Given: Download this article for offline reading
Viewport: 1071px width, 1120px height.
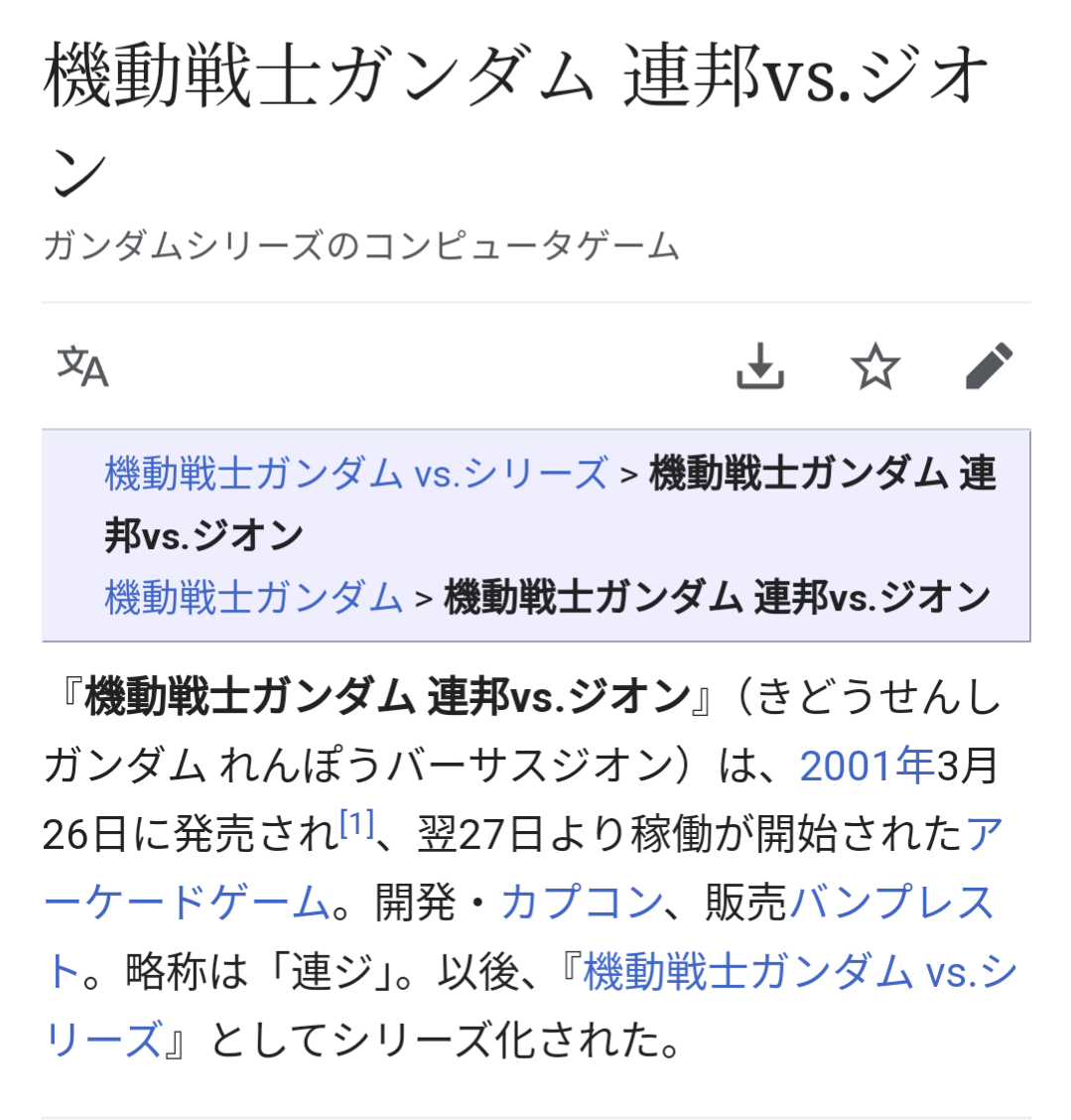Looking at the screenshot, I should (x=760, y=366).
